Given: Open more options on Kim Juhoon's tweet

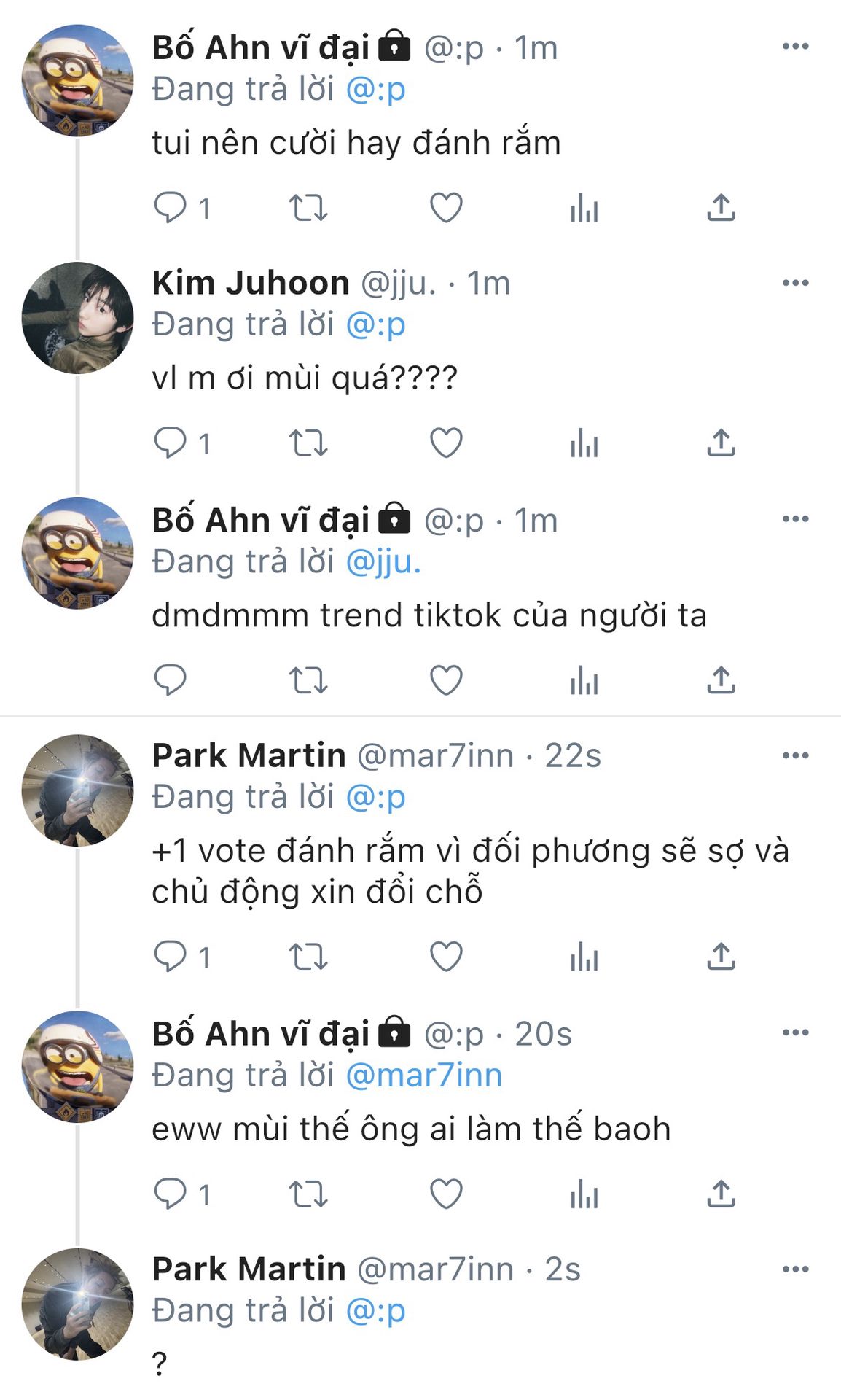Looking at the screenshot, I should [x=795, y=283].
